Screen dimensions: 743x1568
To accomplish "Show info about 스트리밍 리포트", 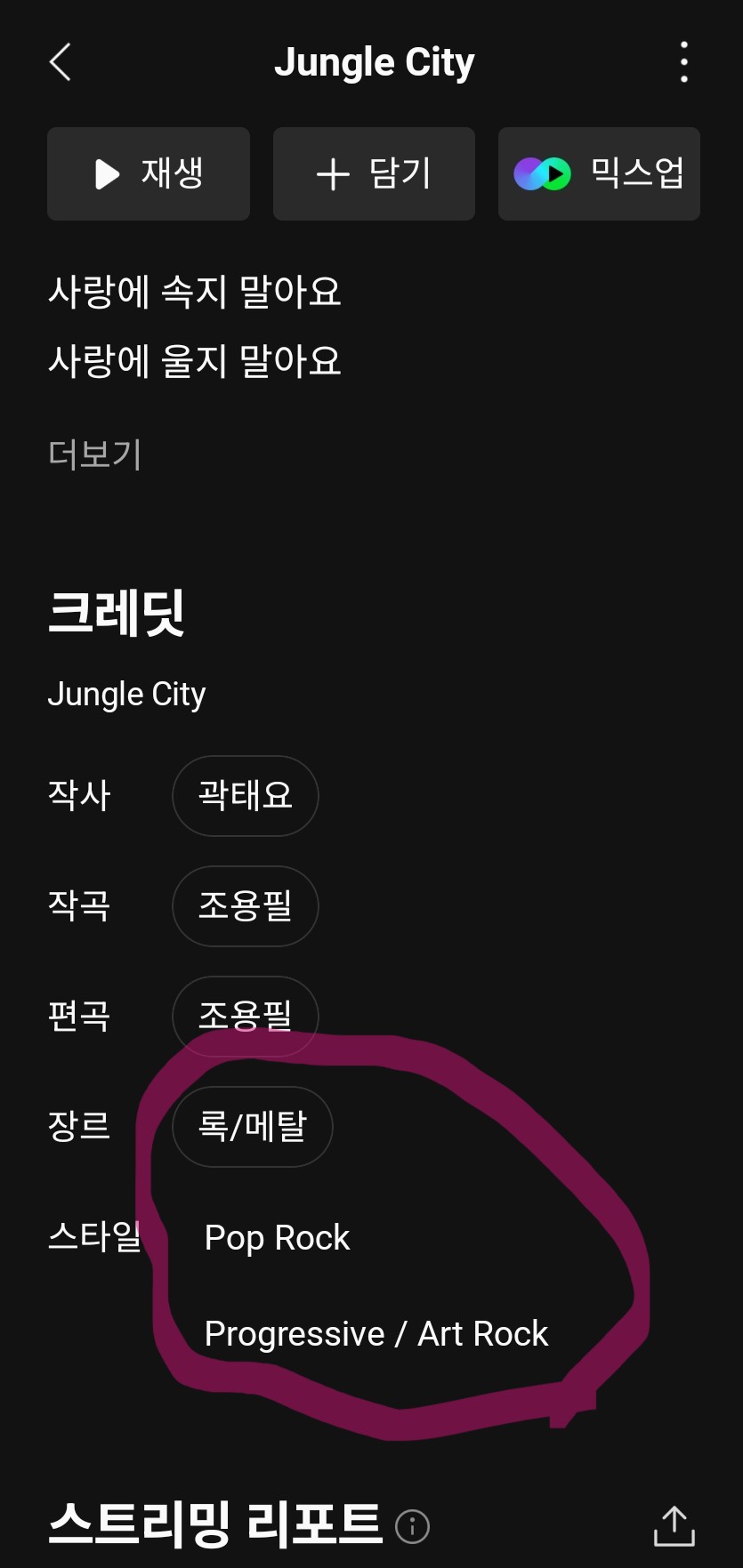I will pyautogui.click(x=412, y=1526).
